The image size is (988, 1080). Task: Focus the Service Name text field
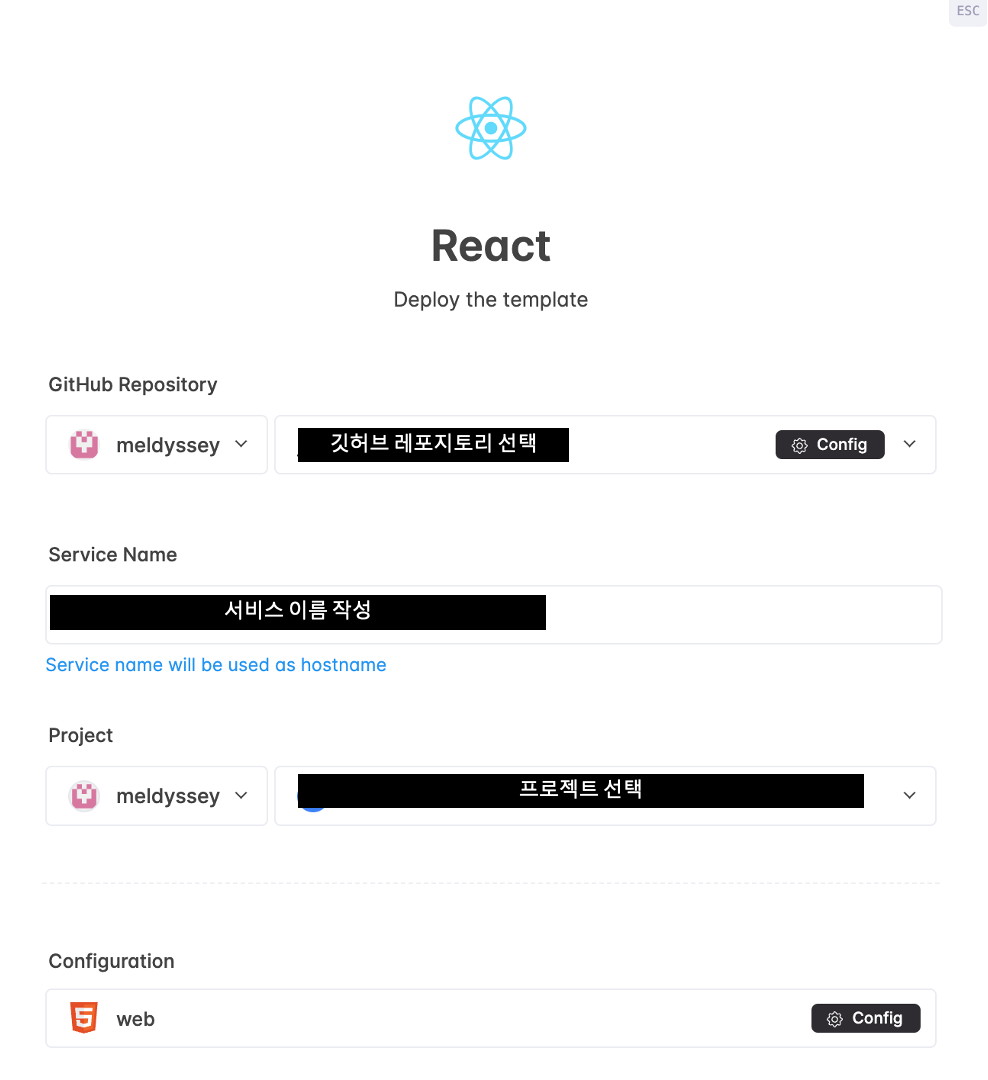click(740, 614)
